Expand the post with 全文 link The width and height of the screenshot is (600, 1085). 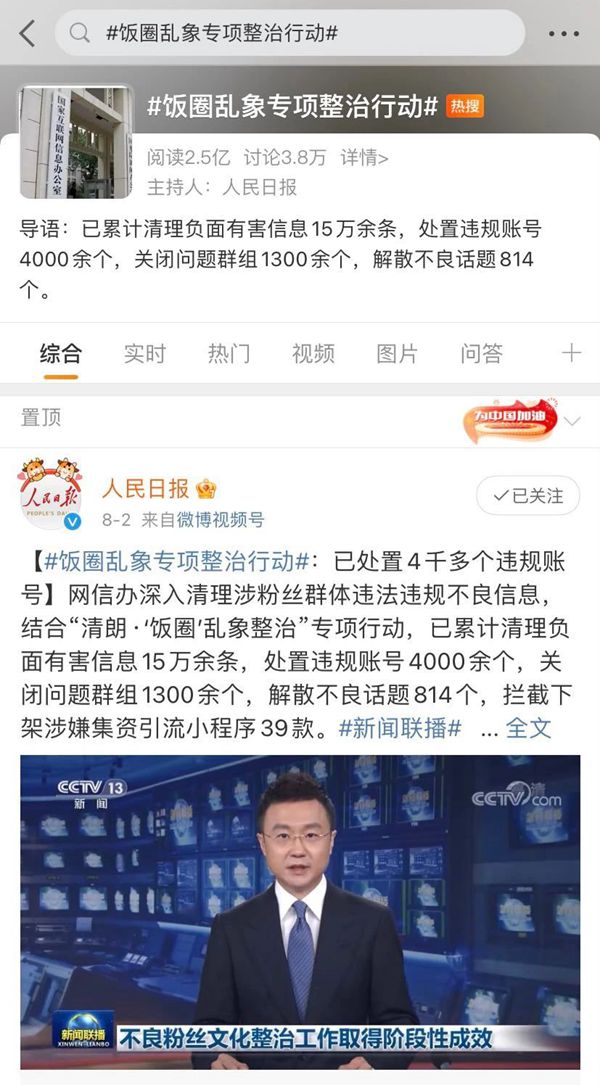point(529,727)
